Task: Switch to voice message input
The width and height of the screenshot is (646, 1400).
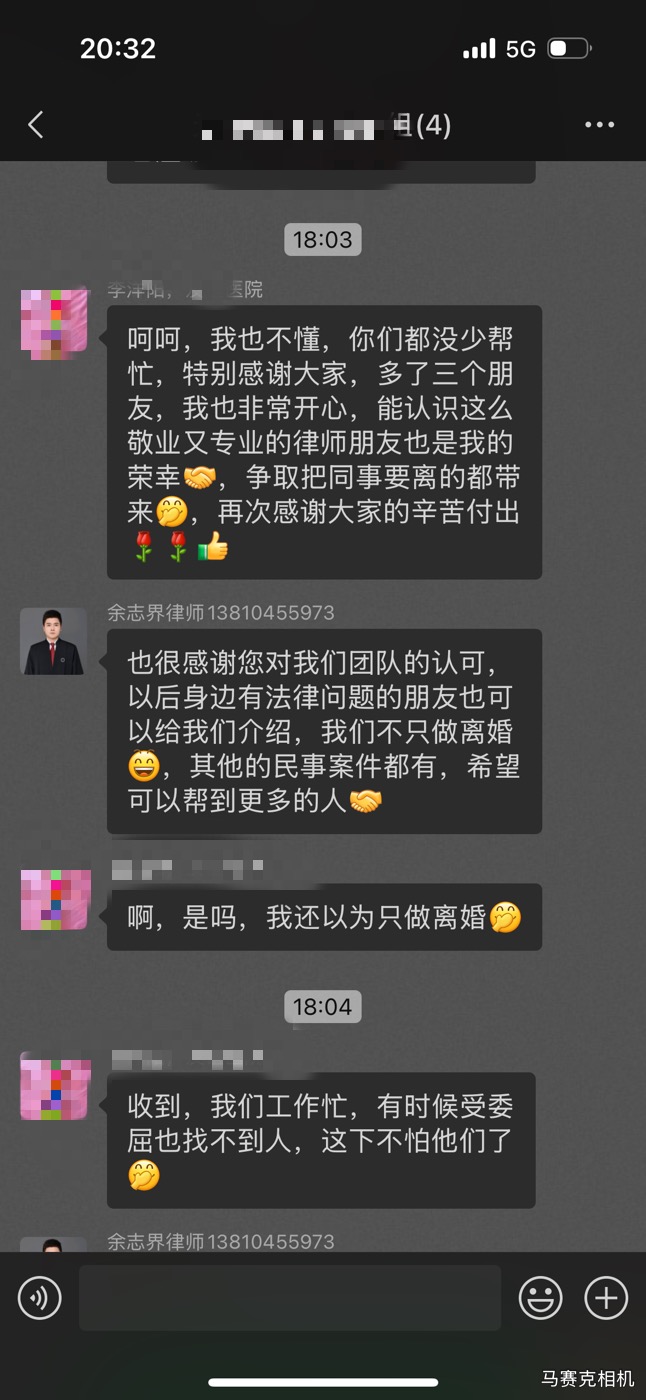Action: [40, 1298]
